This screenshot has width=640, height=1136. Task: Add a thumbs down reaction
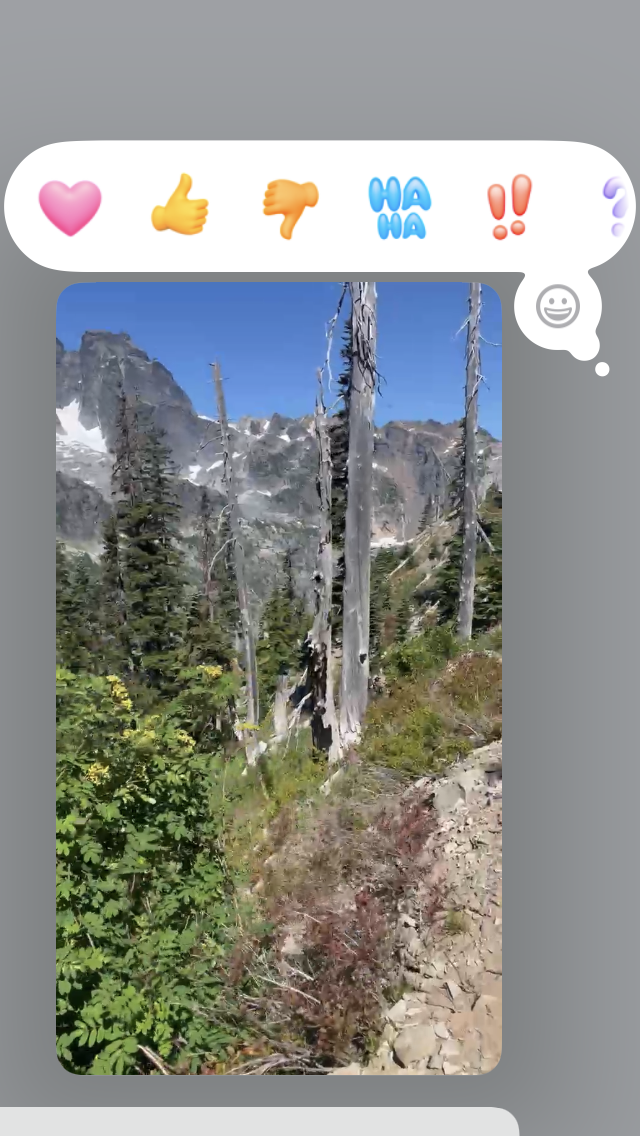pos(291,209)
